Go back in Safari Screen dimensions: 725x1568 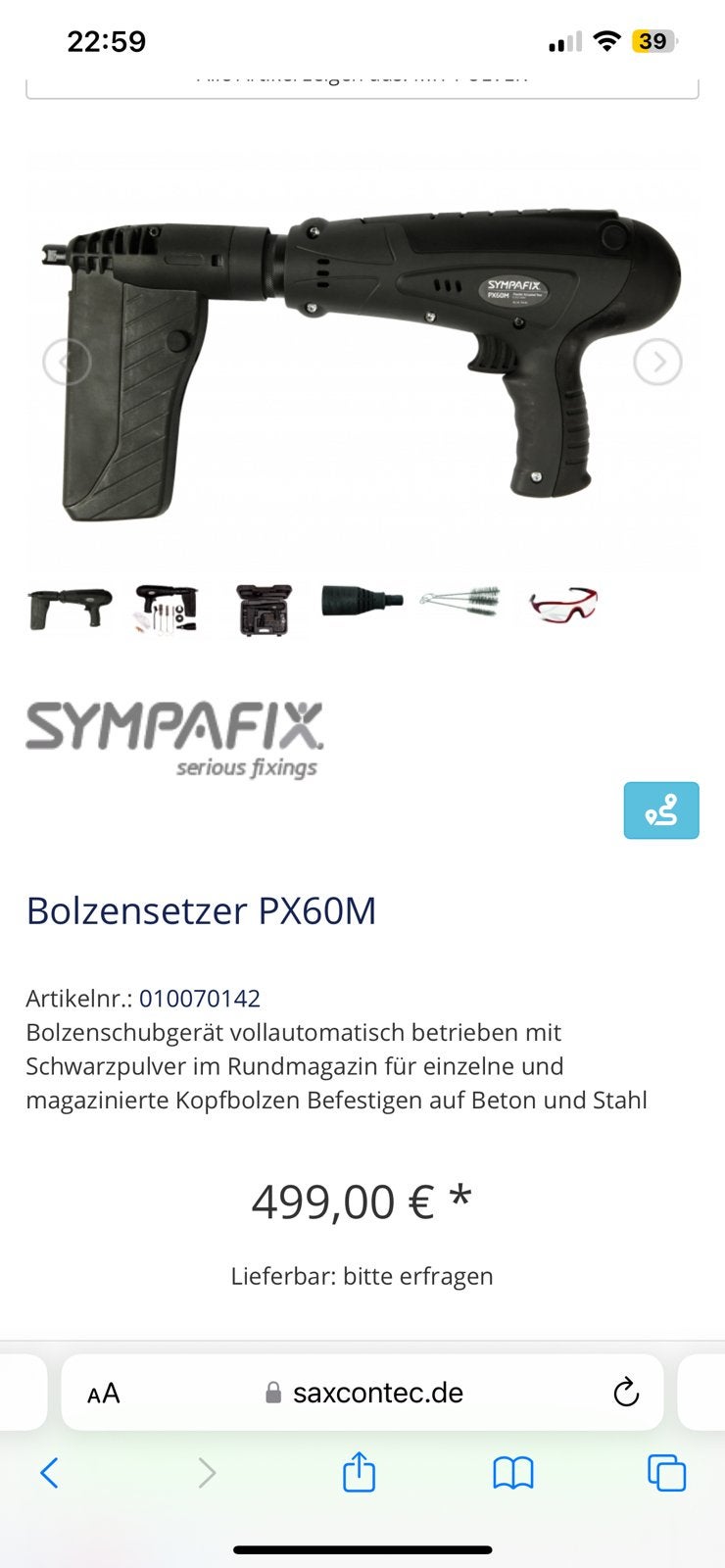tap(49, 1472)
